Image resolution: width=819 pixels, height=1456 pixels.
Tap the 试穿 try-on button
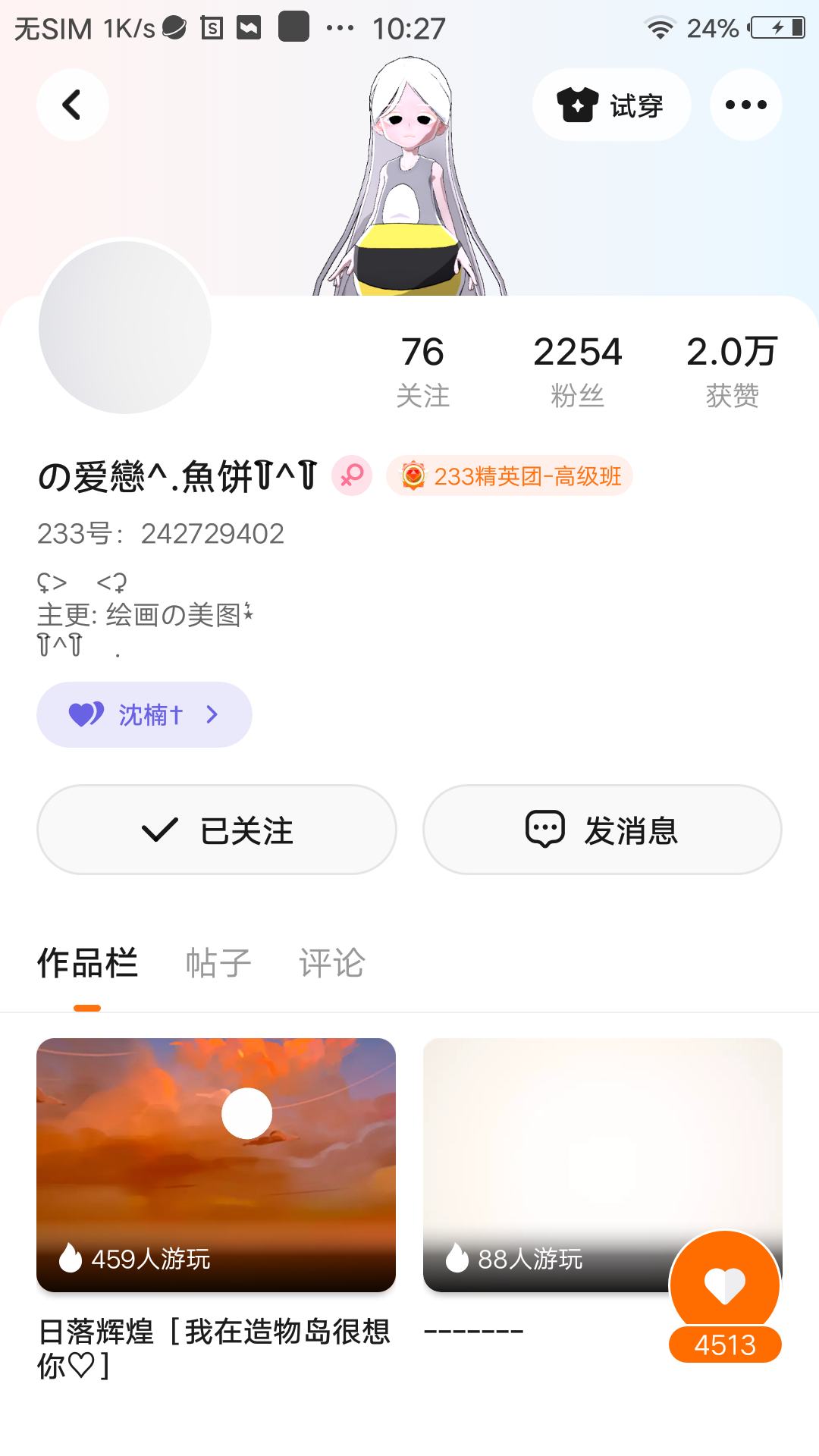611,105
